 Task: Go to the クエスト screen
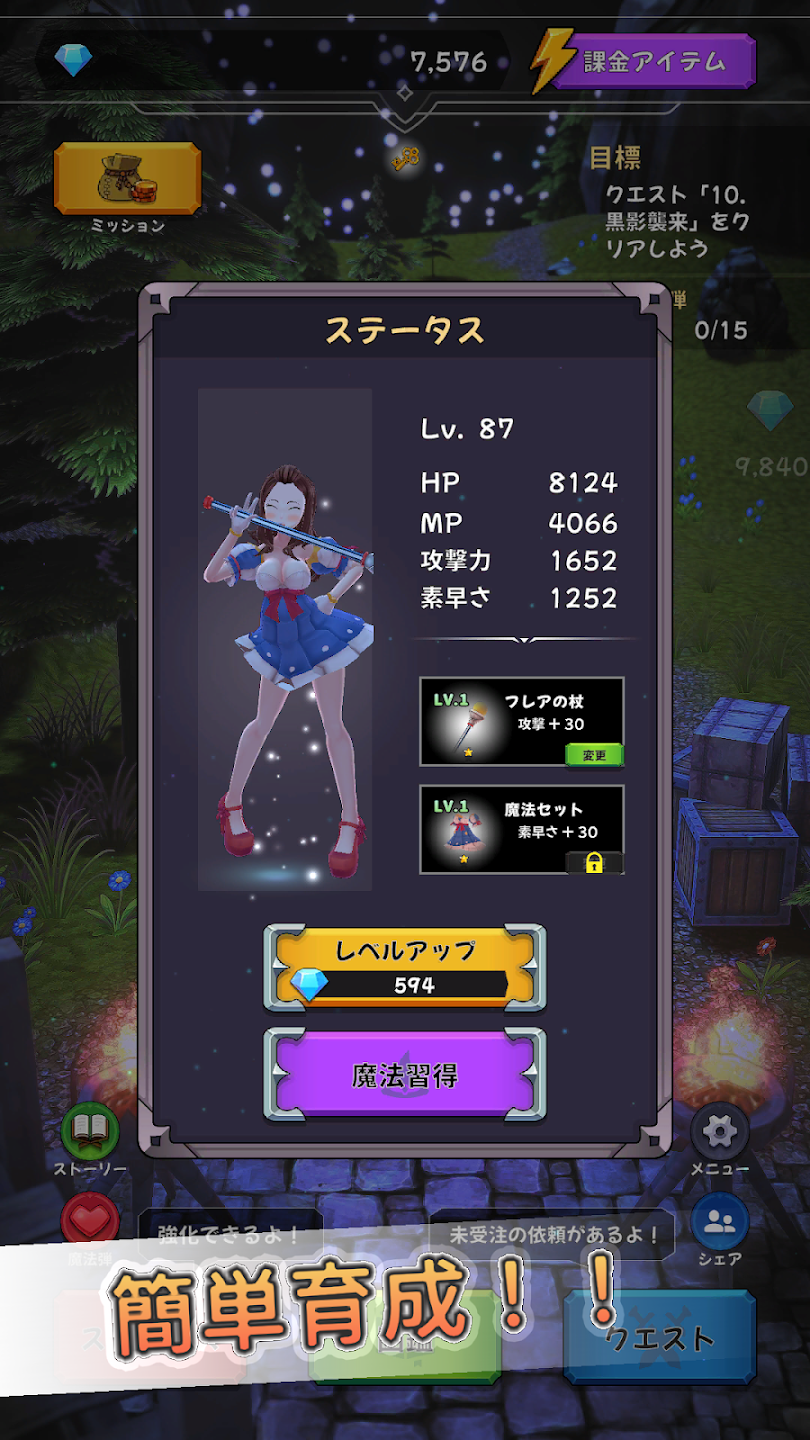(x=660, y=1337)
